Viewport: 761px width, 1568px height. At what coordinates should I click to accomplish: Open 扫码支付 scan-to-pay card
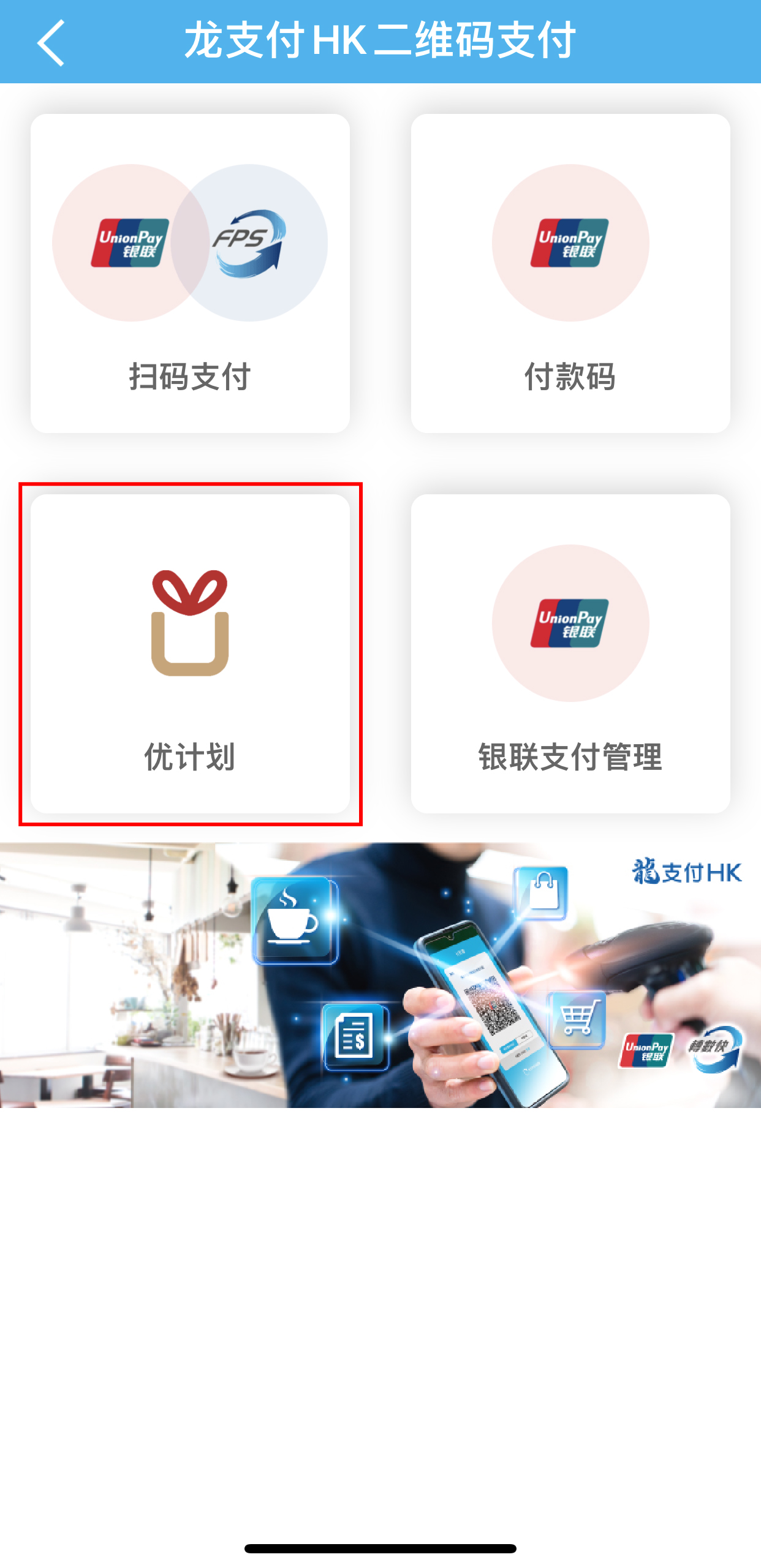pos(190,273)
